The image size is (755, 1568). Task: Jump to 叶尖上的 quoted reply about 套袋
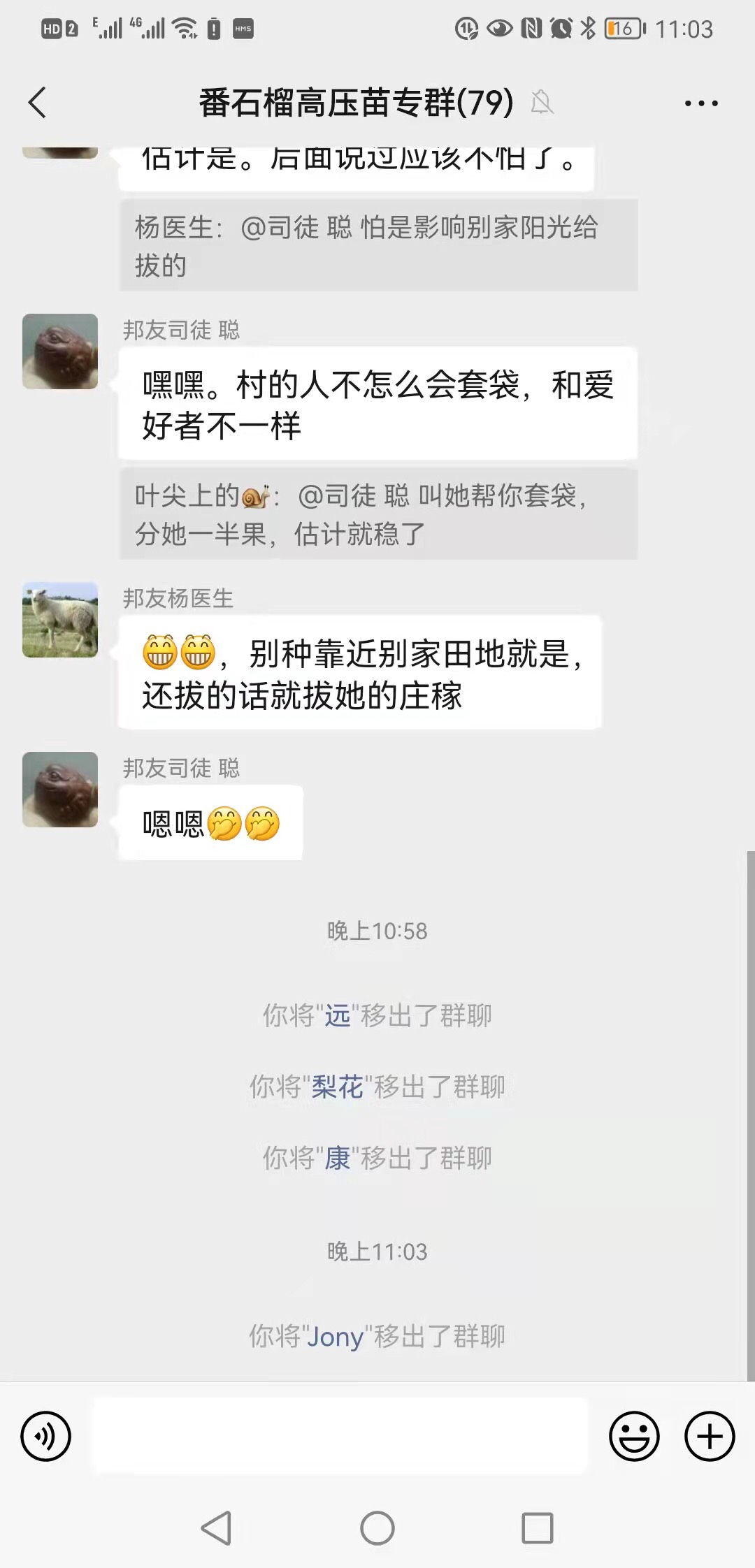click(x=378, y=514)
